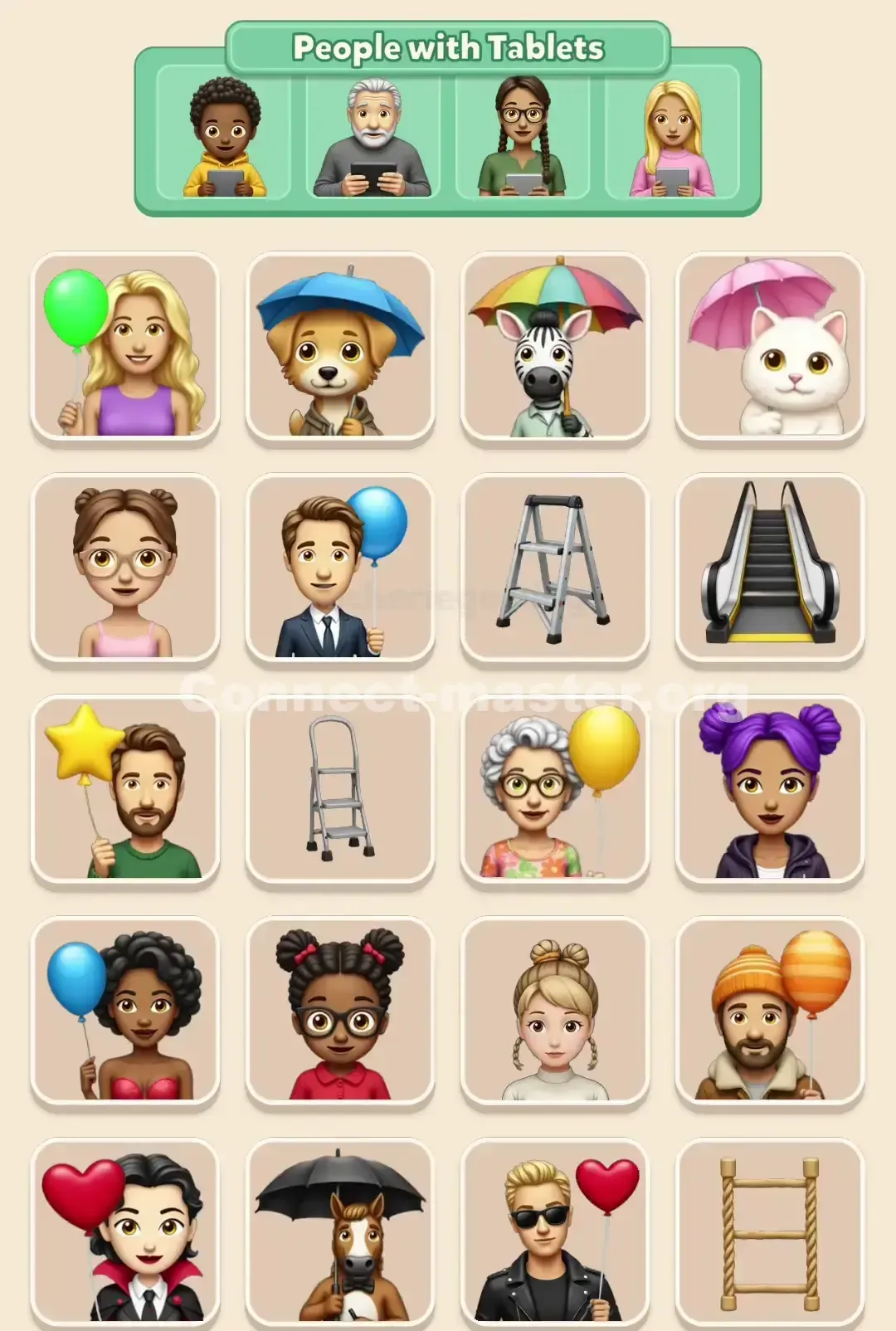The height and width of the screenshot is (1331, 896).
Task: Click the blonde woman holding a green balloon
Action: click(x=124, y=349)
